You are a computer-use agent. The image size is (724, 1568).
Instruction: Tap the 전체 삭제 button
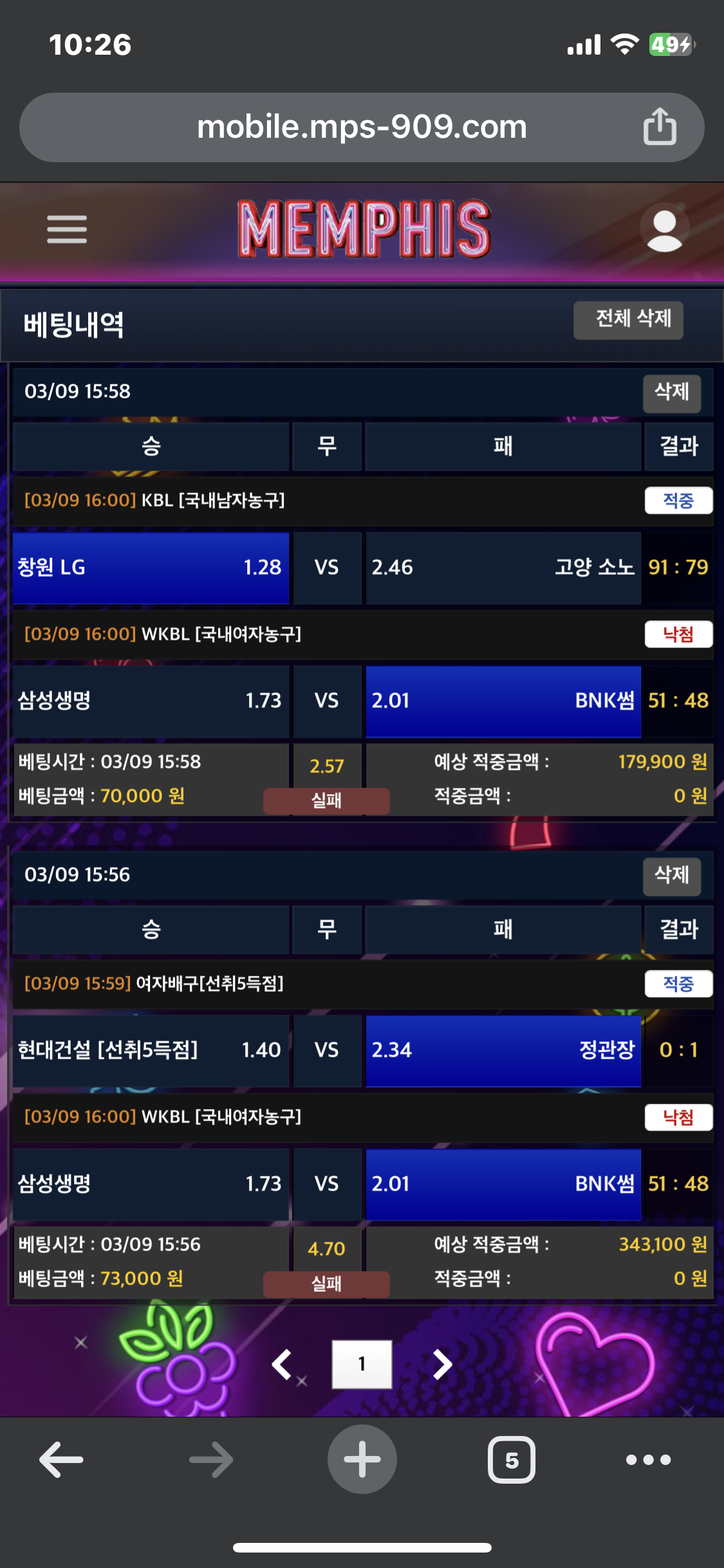click(x=628, y=320)
